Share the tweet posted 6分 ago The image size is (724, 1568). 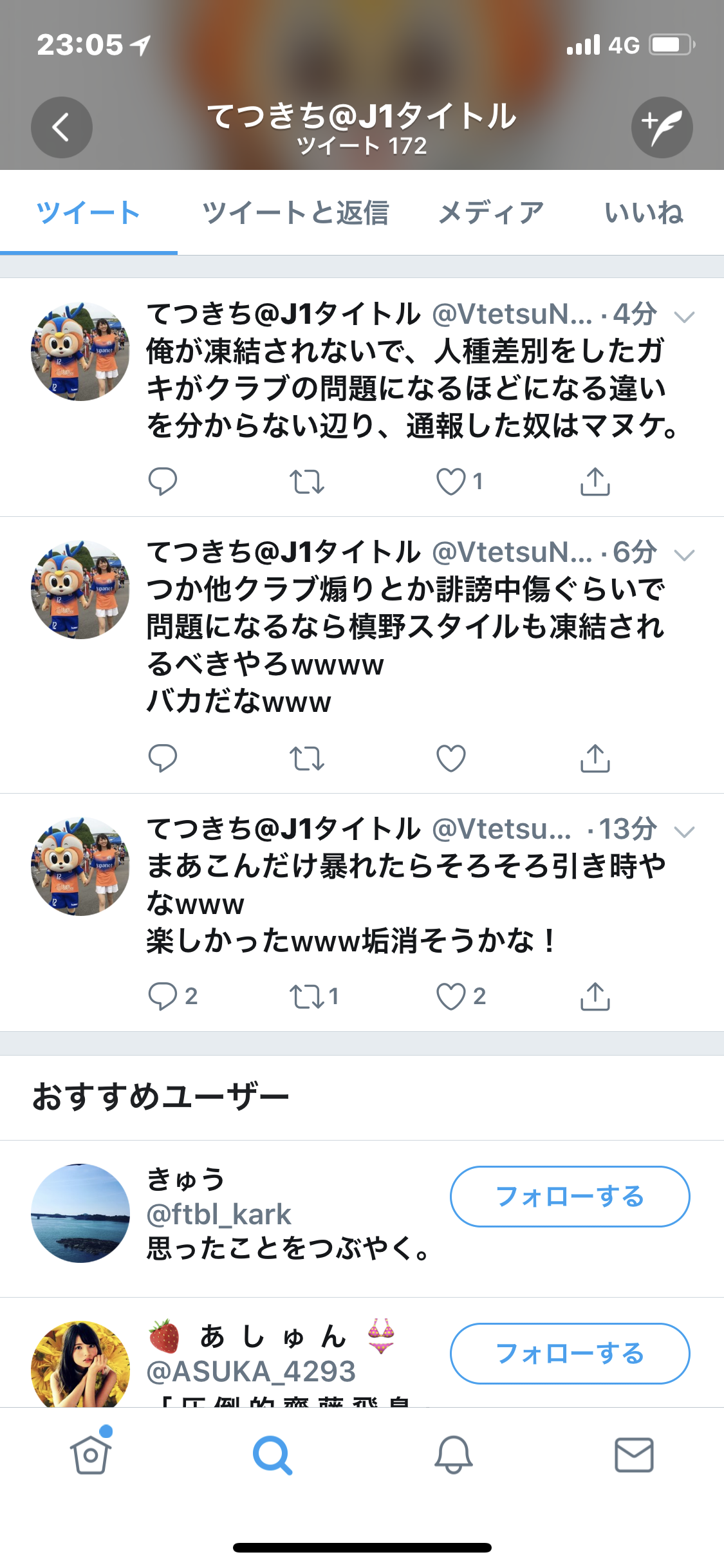[595, 758]
